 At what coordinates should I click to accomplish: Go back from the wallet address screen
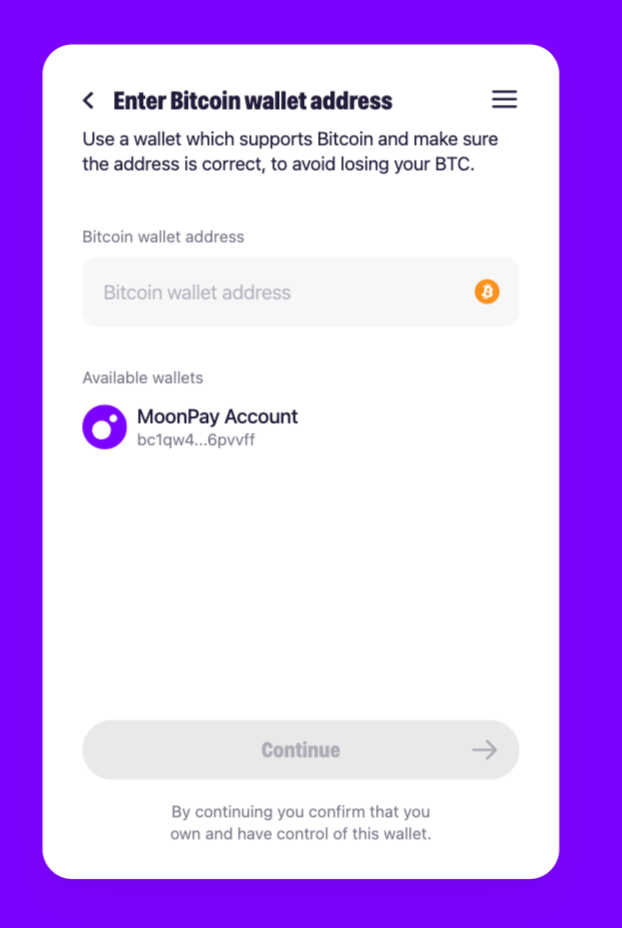point(88,100)
